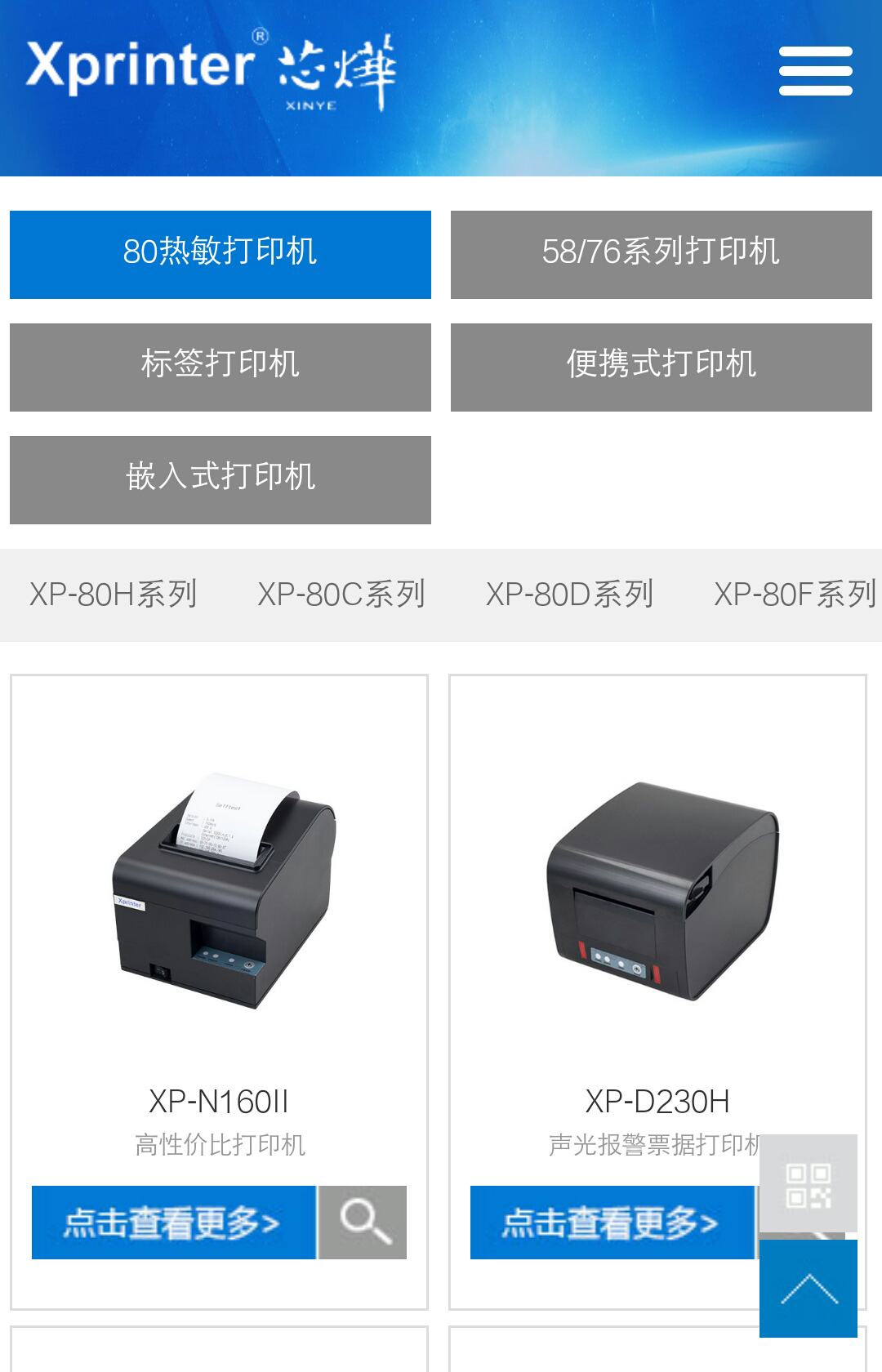
Task: Tap the back-to-top arrow button
Action: point(808,1289)
